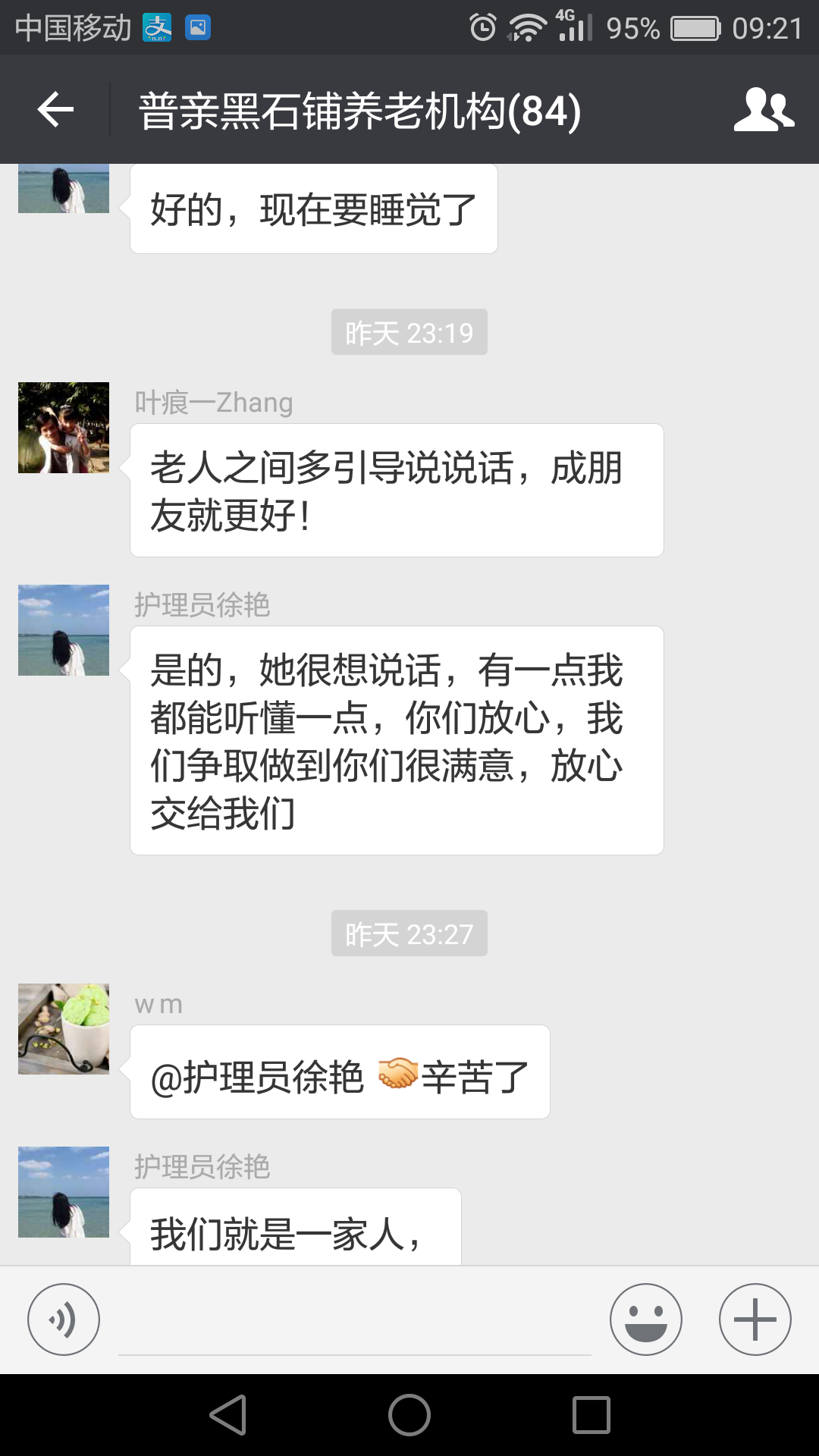Tap the system home button
819x1456 pixels.
(x=409, y=1415)
